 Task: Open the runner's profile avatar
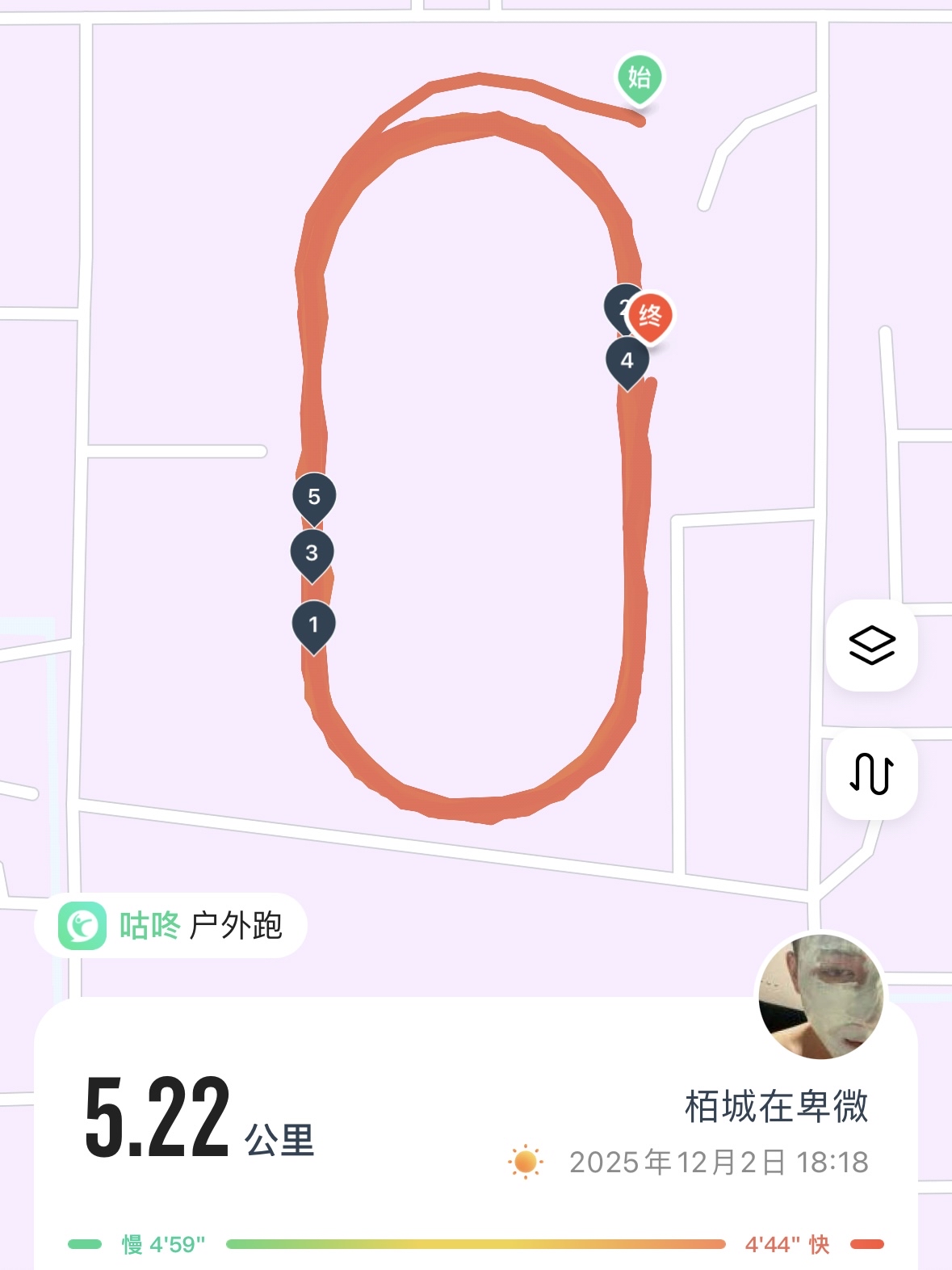pos(820,997)
